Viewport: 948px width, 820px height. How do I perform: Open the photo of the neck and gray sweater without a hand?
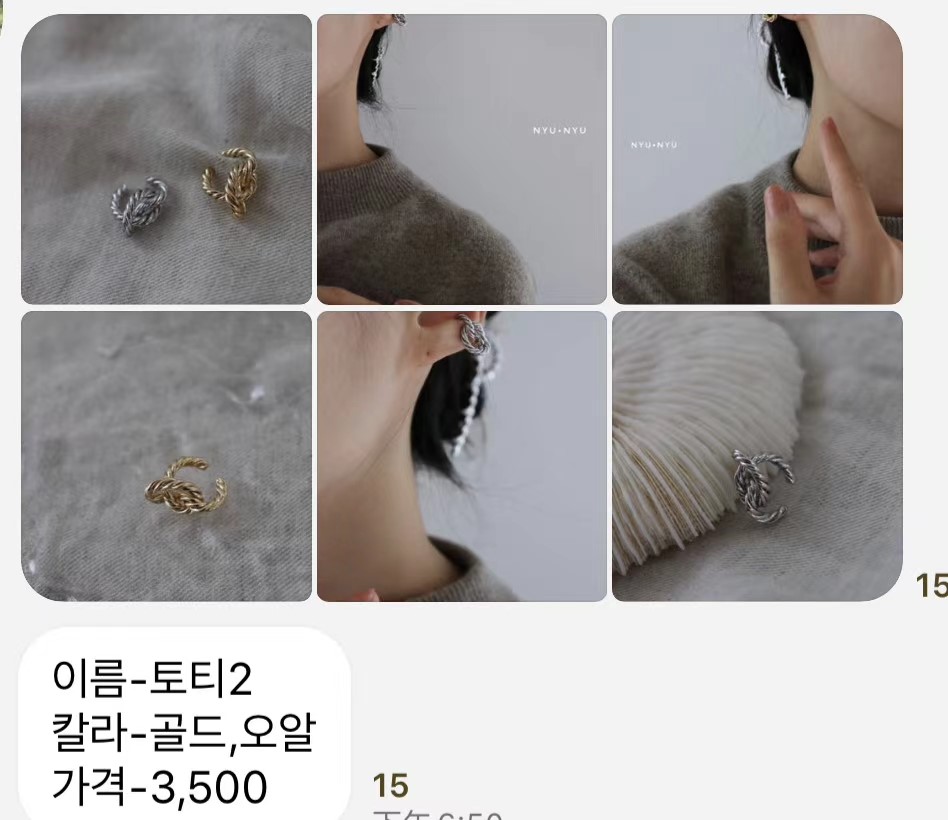[x=462, y=159]
